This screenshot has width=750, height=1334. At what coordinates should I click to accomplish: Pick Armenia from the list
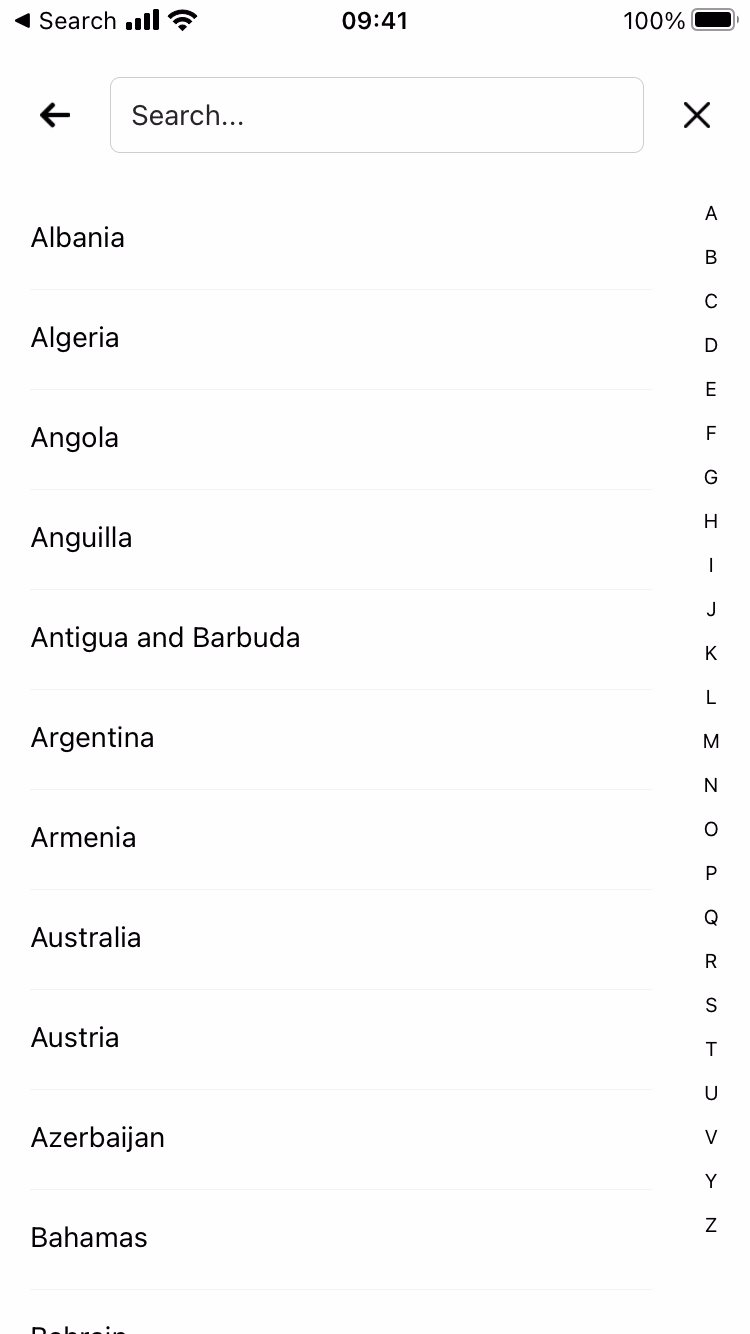[341, 839]
